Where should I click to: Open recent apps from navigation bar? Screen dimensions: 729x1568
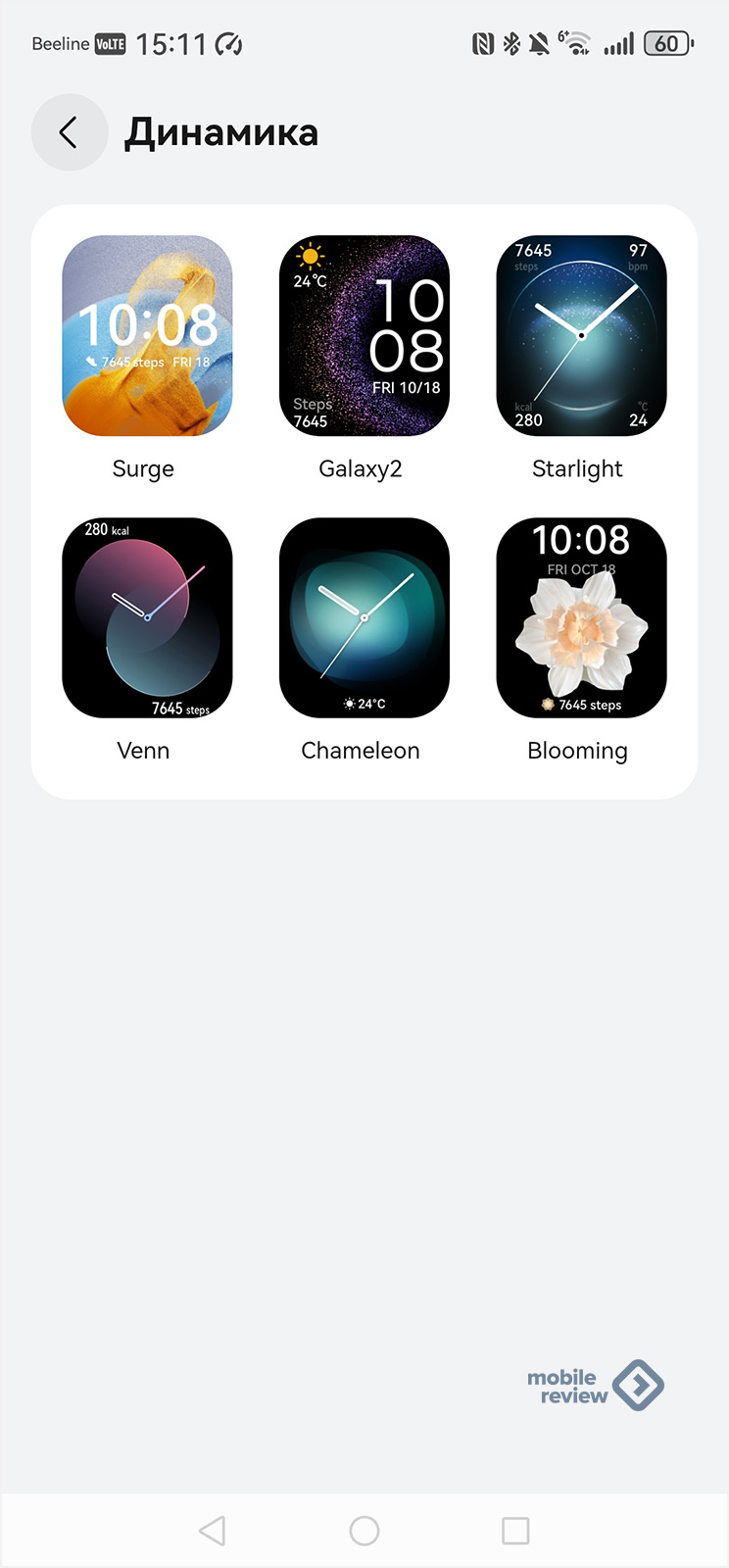click(x=515, y=1531)
